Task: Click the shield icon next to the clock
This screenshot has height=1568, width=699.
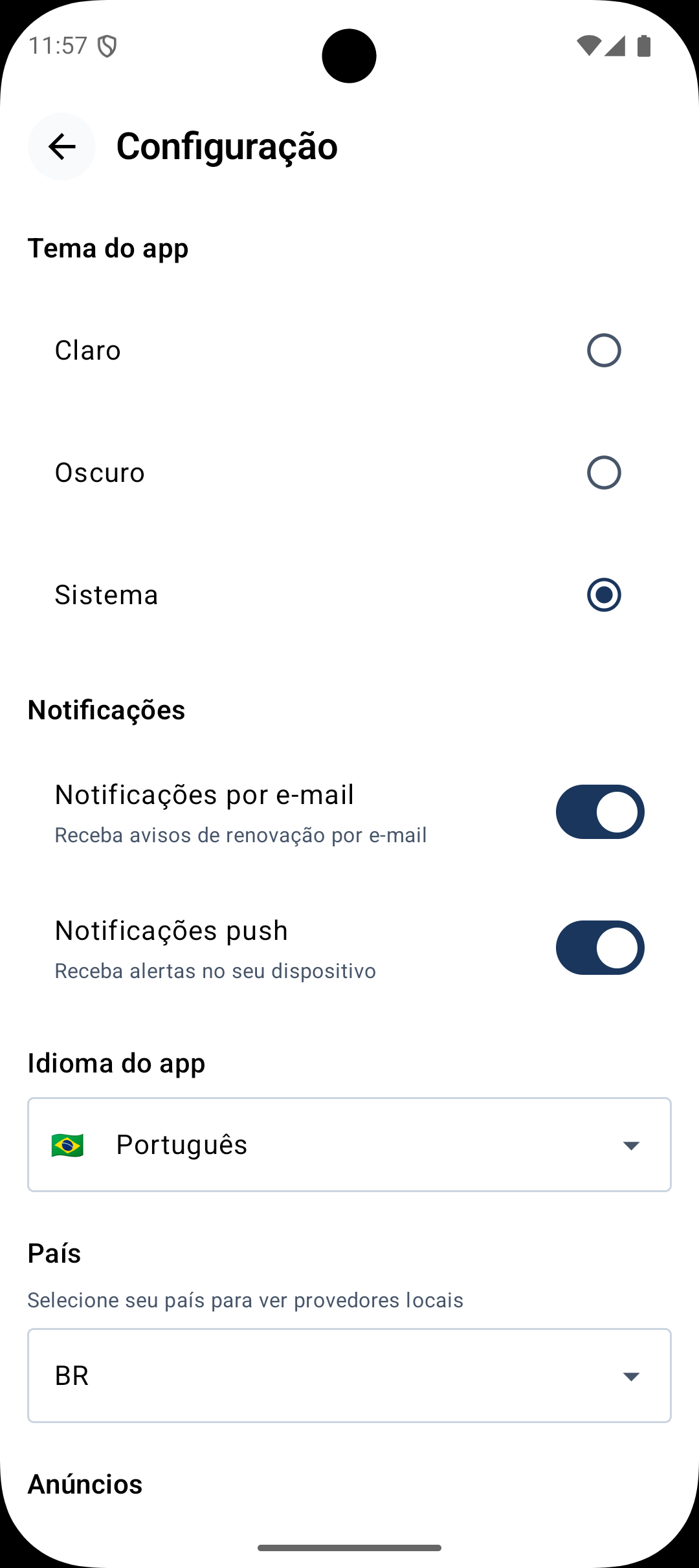Action: point(107,44)
